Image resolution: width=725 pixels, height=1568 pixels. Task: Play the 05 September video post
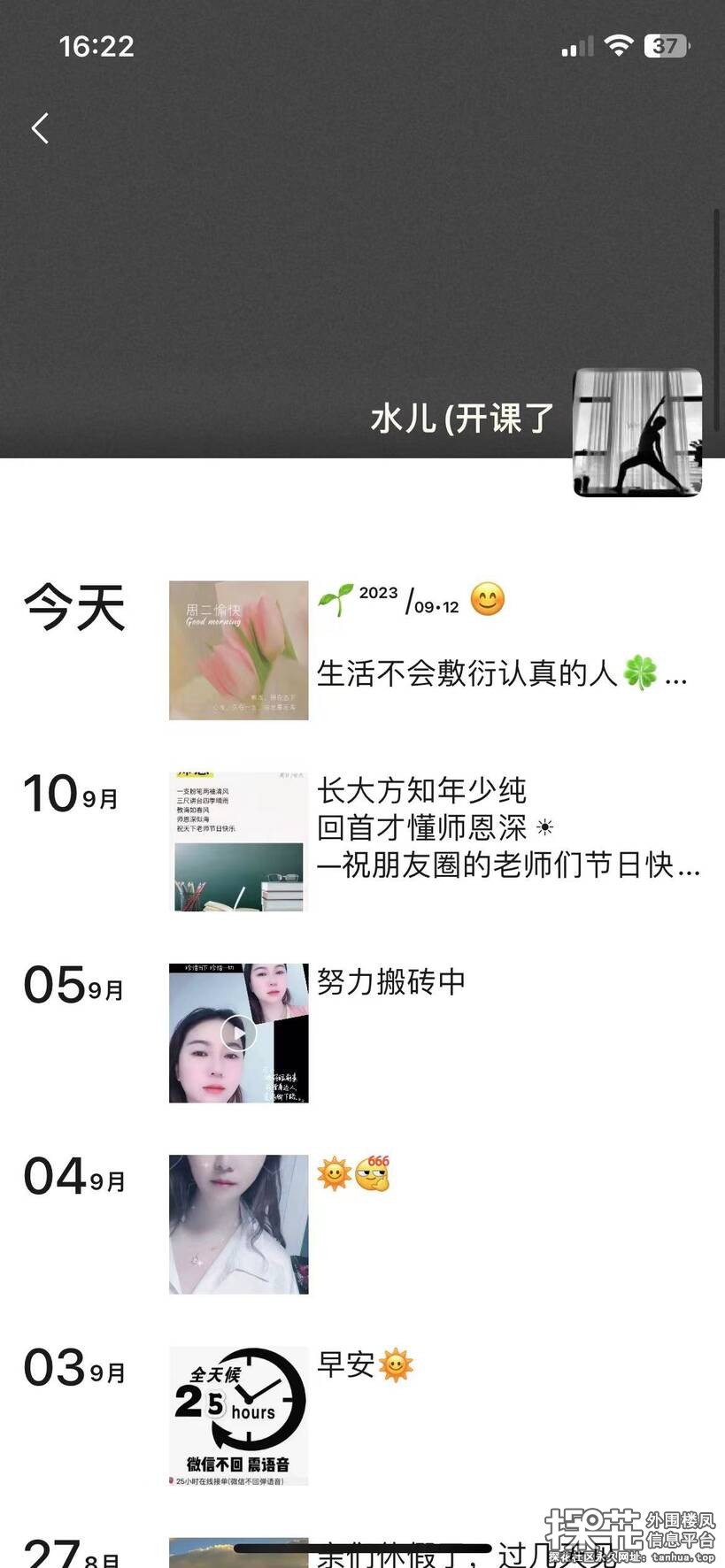click(238, 1033)
